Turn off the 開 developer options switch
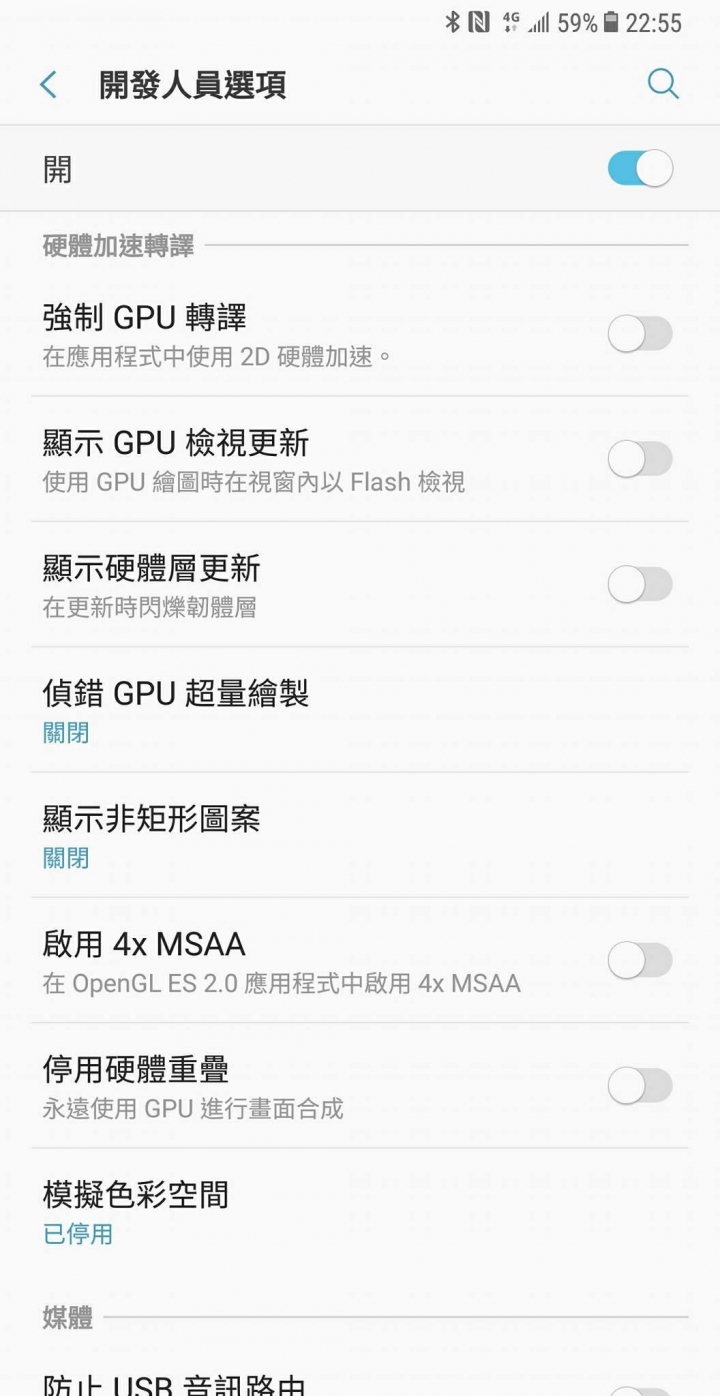The width and height of the screenshot is (720, 1396). [x=640, y=169]
